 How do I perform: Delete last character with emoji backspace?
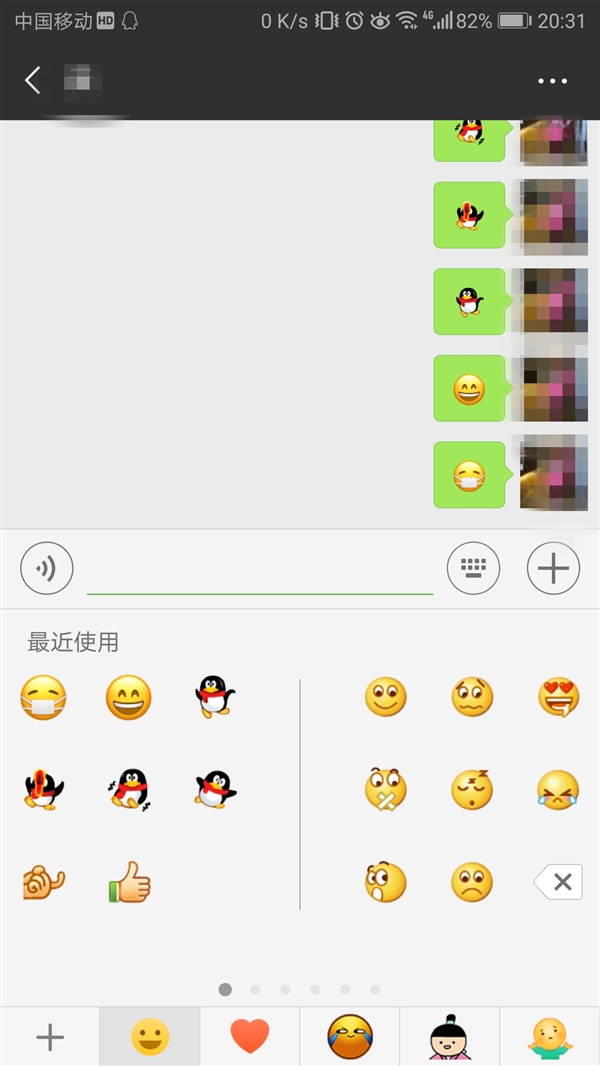coord(559,882)
